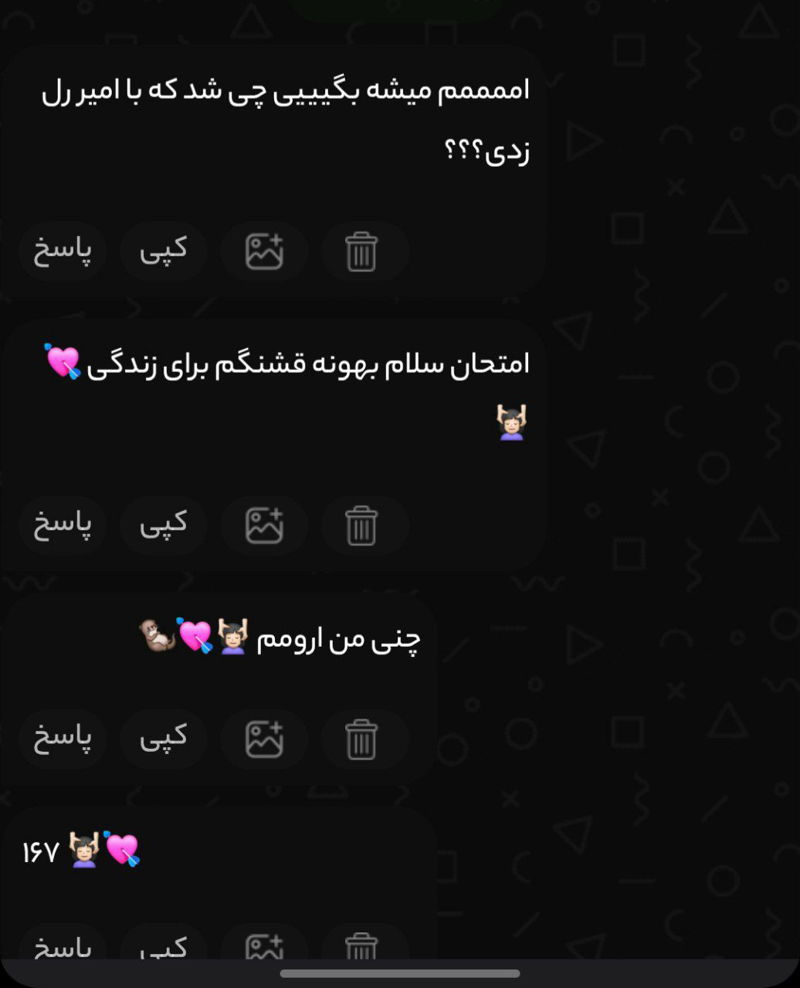Save the امیر رل message as image
Image resolution: width=800 pixels, height=988 pixels.
click(x=264, y=251)
